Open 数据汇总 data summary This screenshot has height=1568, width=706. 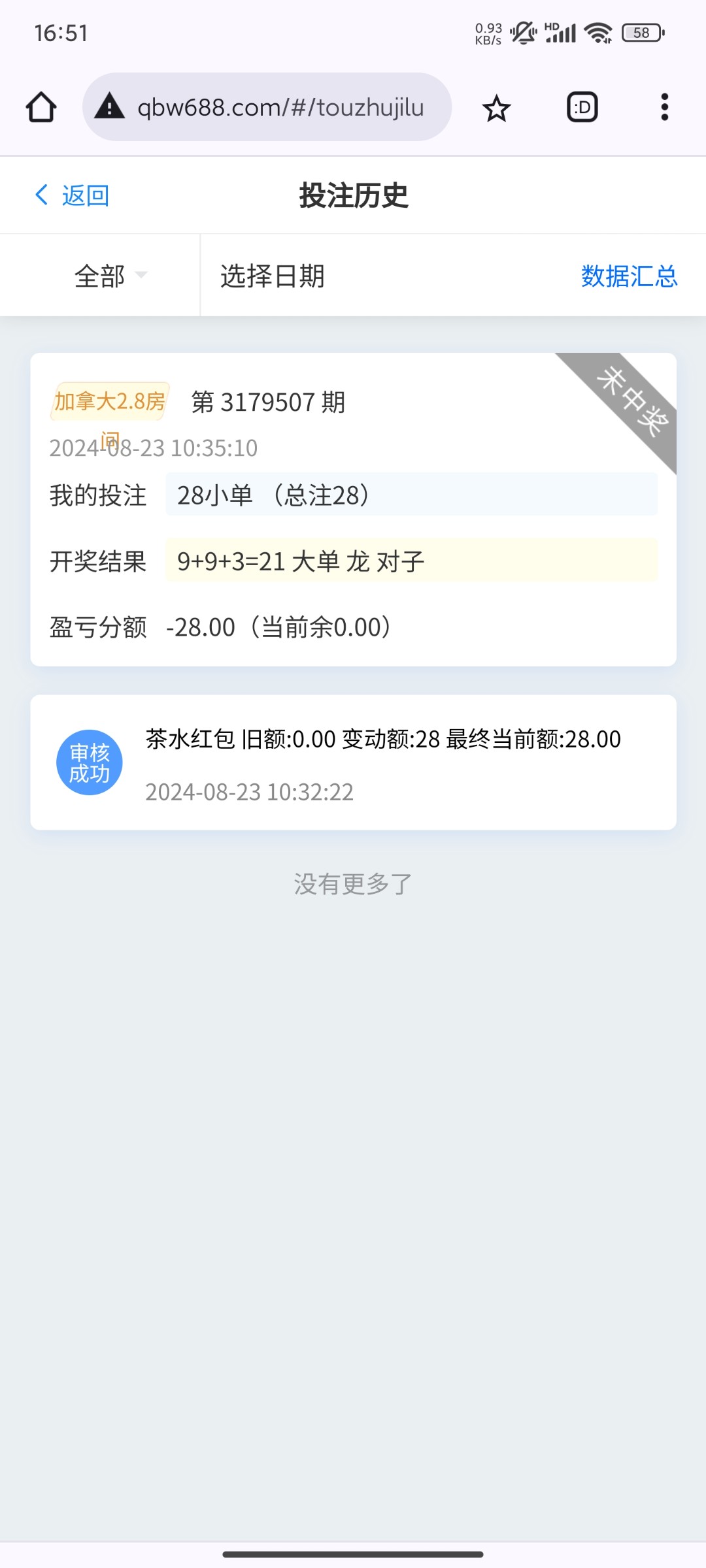[x=629, y=276]
